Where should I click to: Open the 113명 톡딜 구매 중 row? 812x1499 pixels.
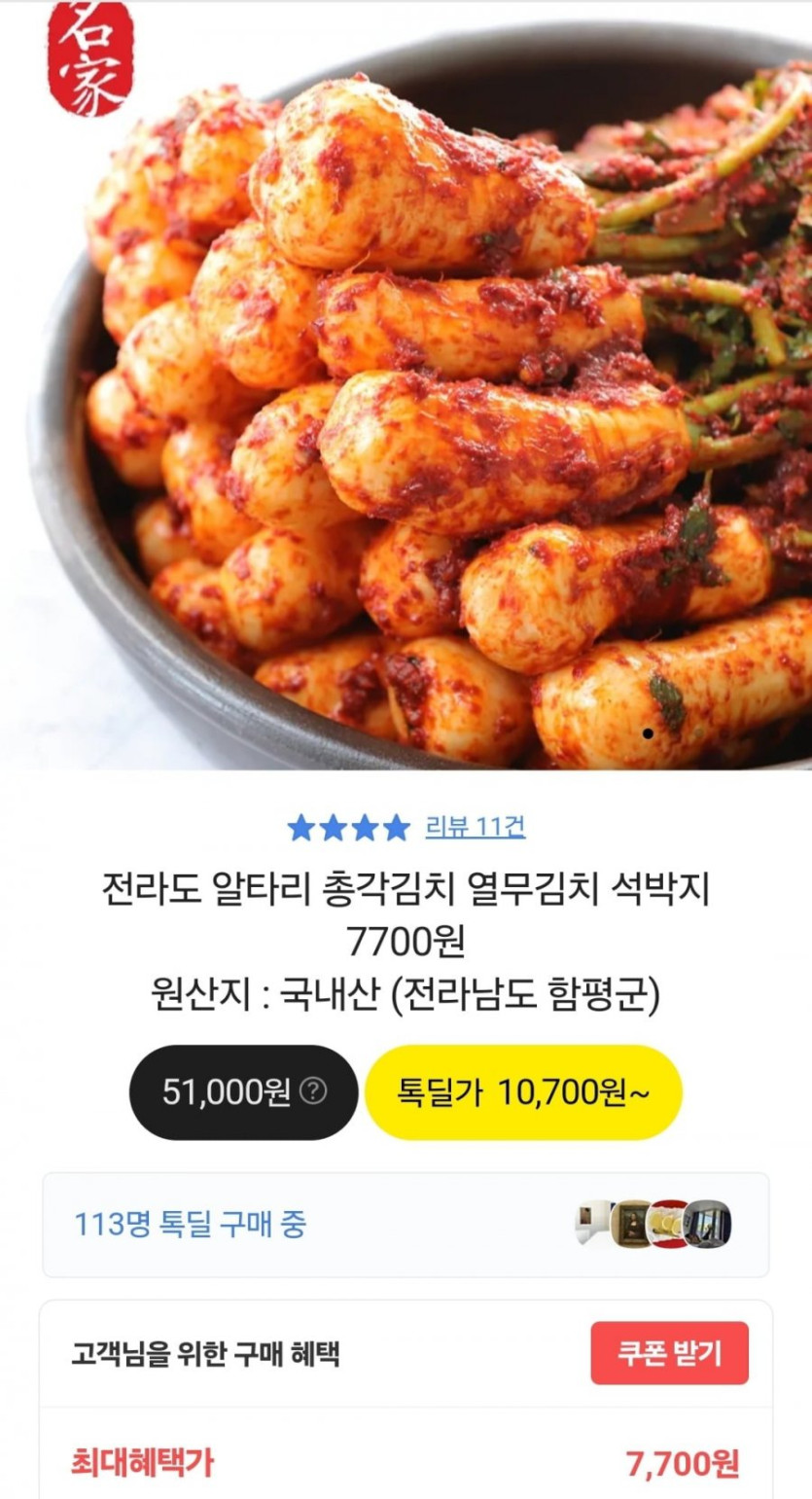pyautogui.click(x=405, y=1225)
